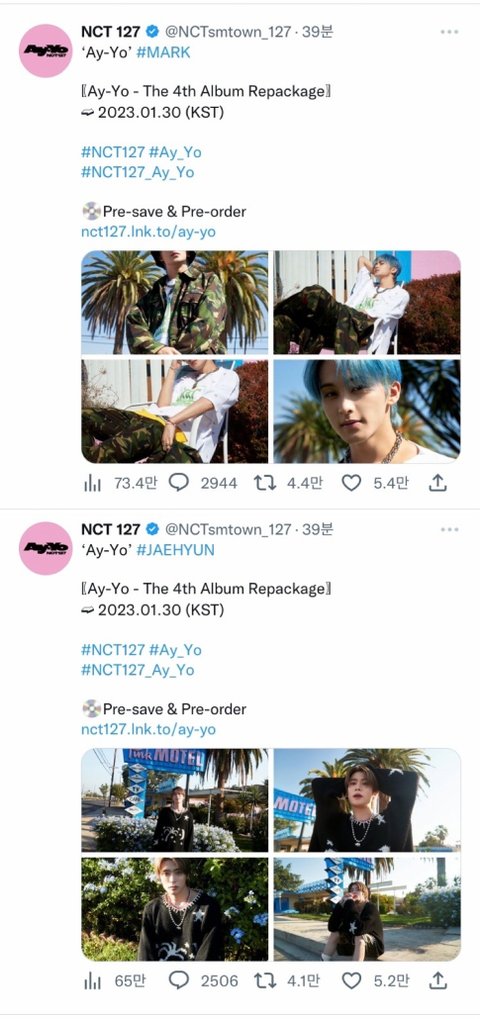
Task: Retweet the MARK tweet
Action: click(x=265, y=483)
